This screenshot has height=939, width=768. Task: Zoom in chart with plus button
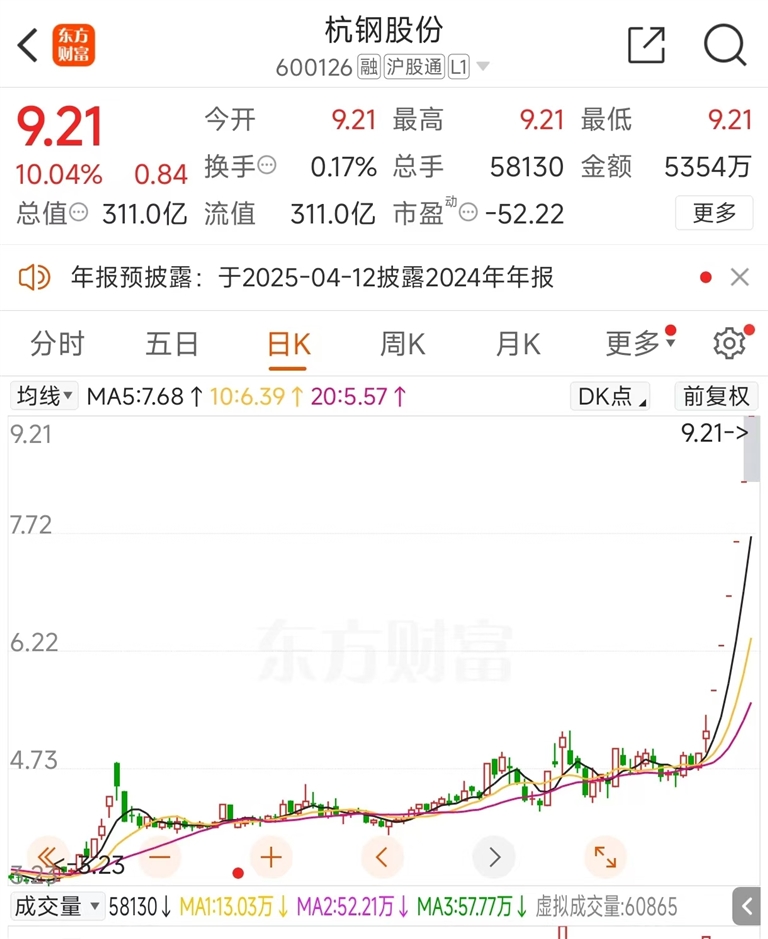pos(271,857)
